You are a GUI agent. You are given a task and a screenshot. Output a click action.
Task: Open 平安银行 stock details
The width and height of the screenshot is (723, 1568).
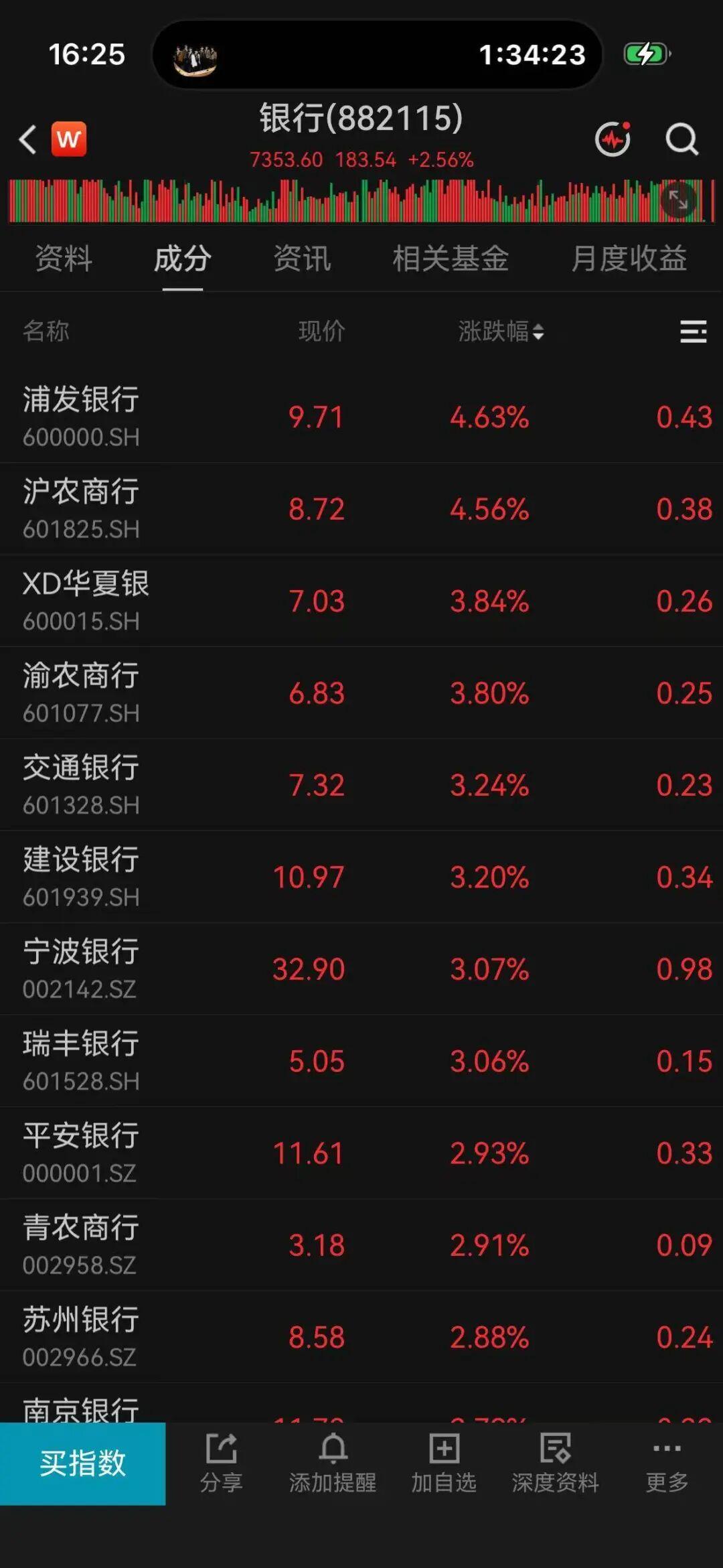pyautogui.click(x=361, y=1153)
